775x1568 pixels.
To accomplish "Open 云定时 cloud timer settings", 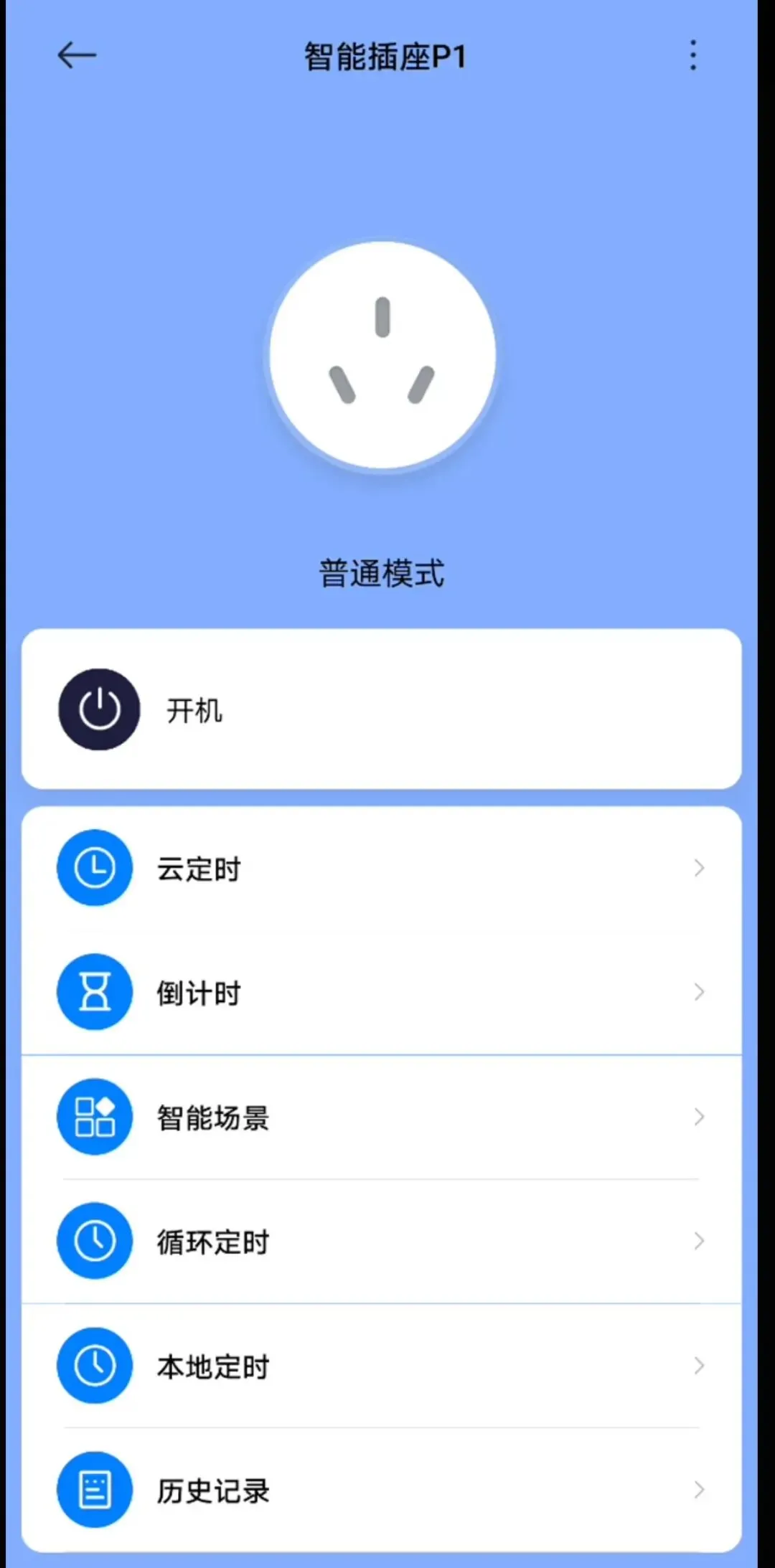I will click(x=381, y=869).
